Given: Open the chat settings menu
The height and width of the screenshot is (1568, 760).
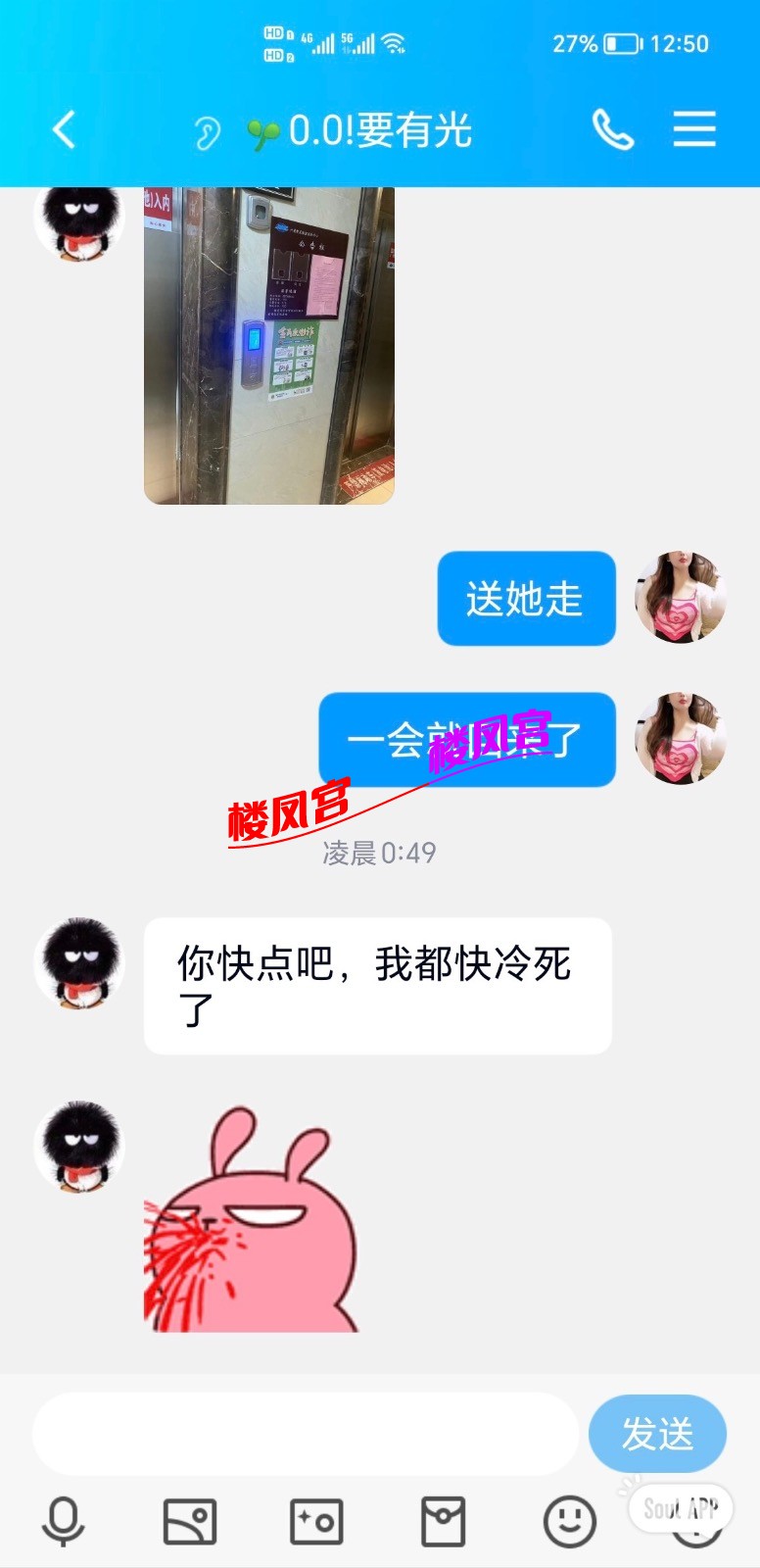Looking at the screenshot, I should (694, 129).
